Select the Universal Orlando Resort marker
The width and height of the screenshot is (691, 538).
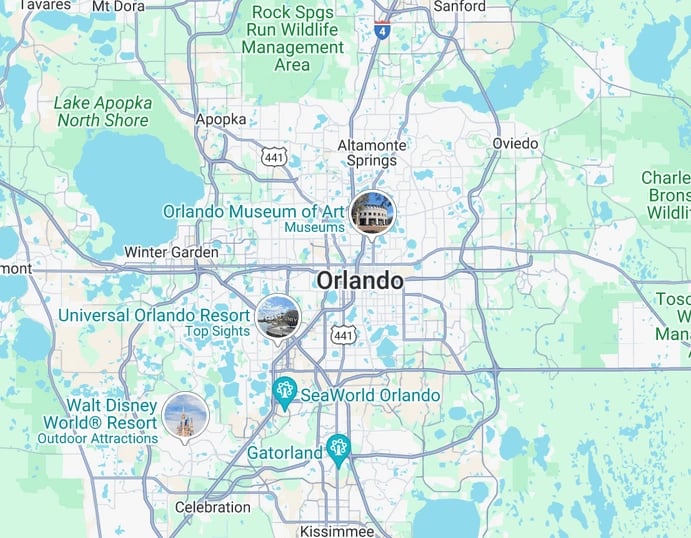click(x=277, y=317)
